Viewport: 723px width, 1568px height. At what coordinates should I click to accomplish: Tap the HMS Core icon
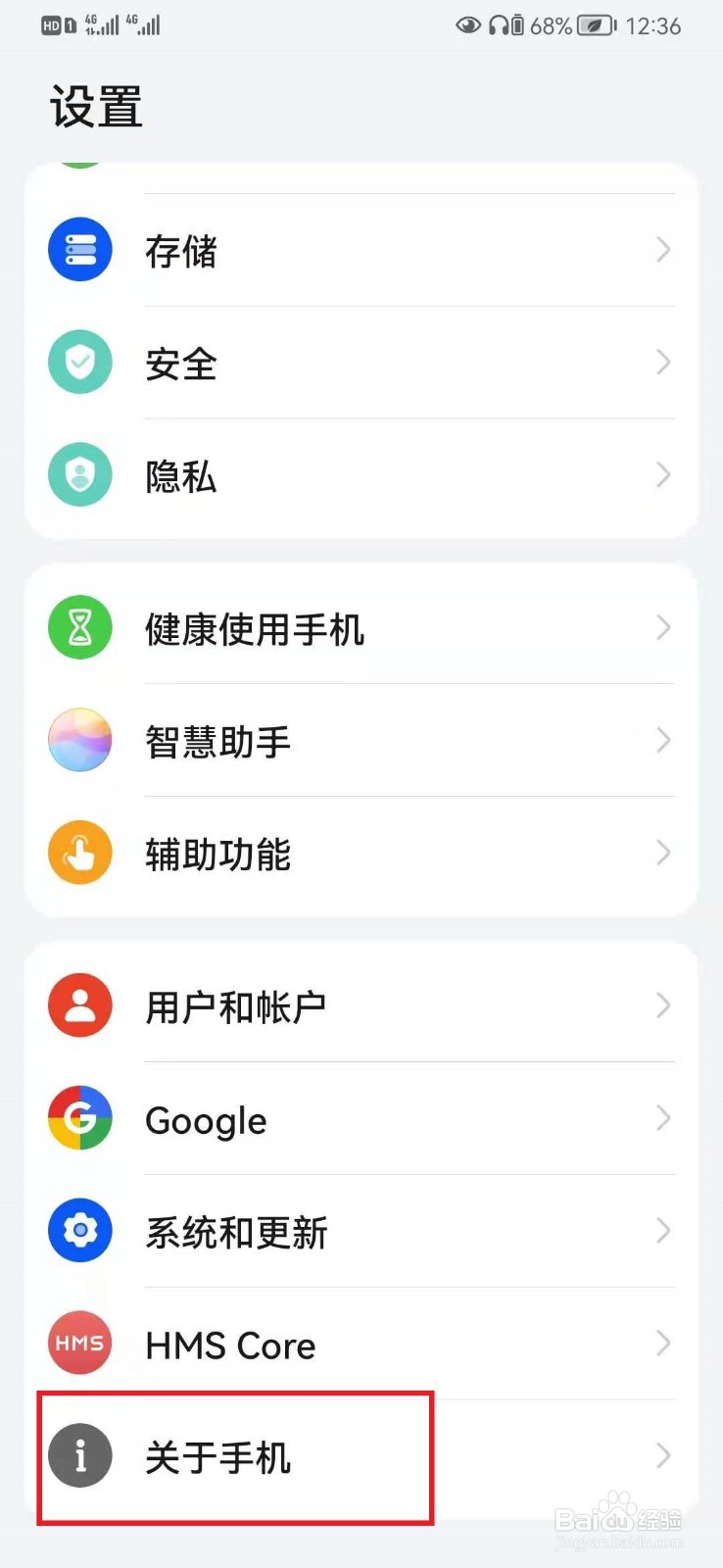pos(79,1343)
